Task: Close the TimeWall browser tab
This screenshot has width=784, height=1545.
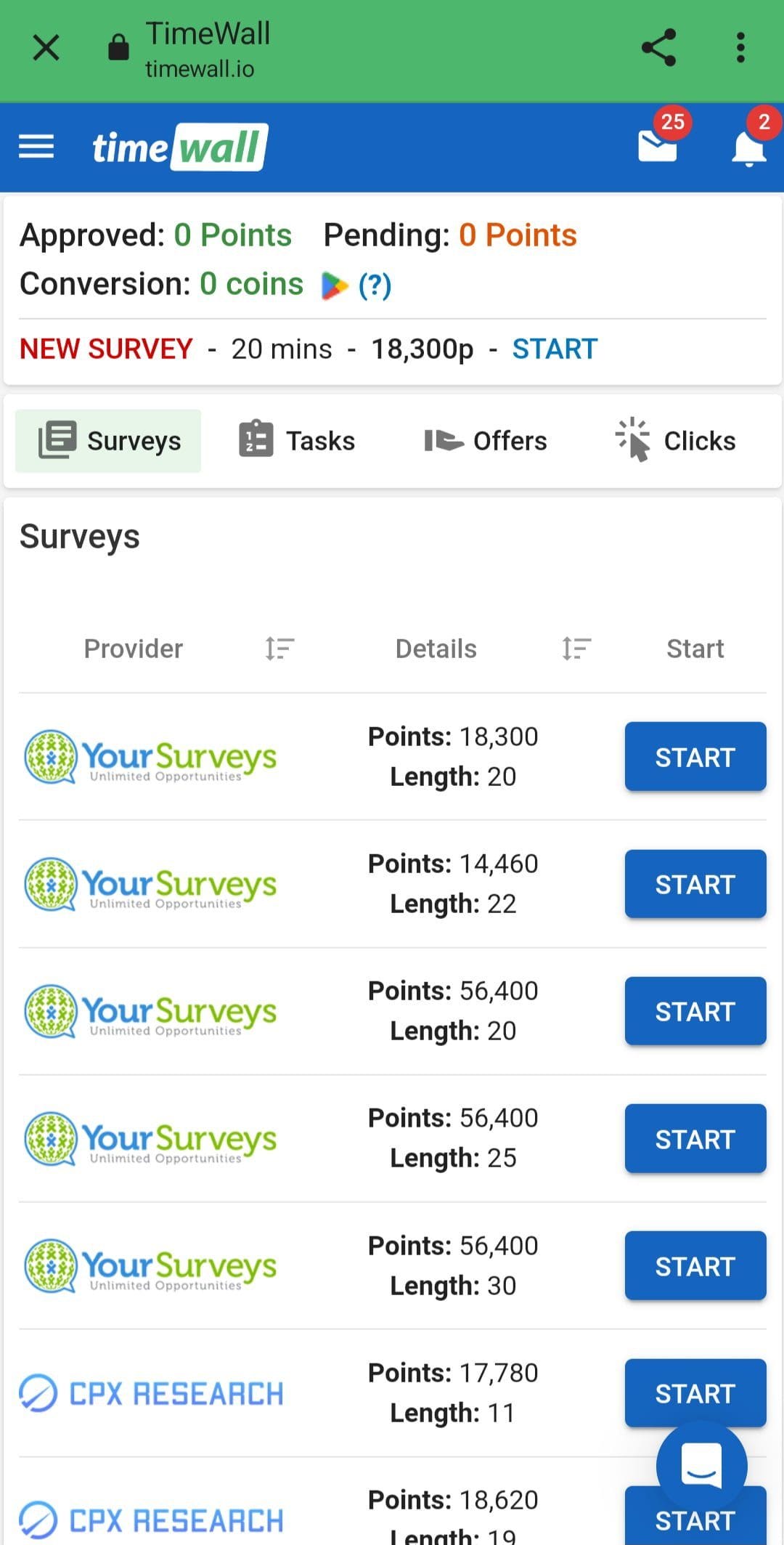Action: 46,49
